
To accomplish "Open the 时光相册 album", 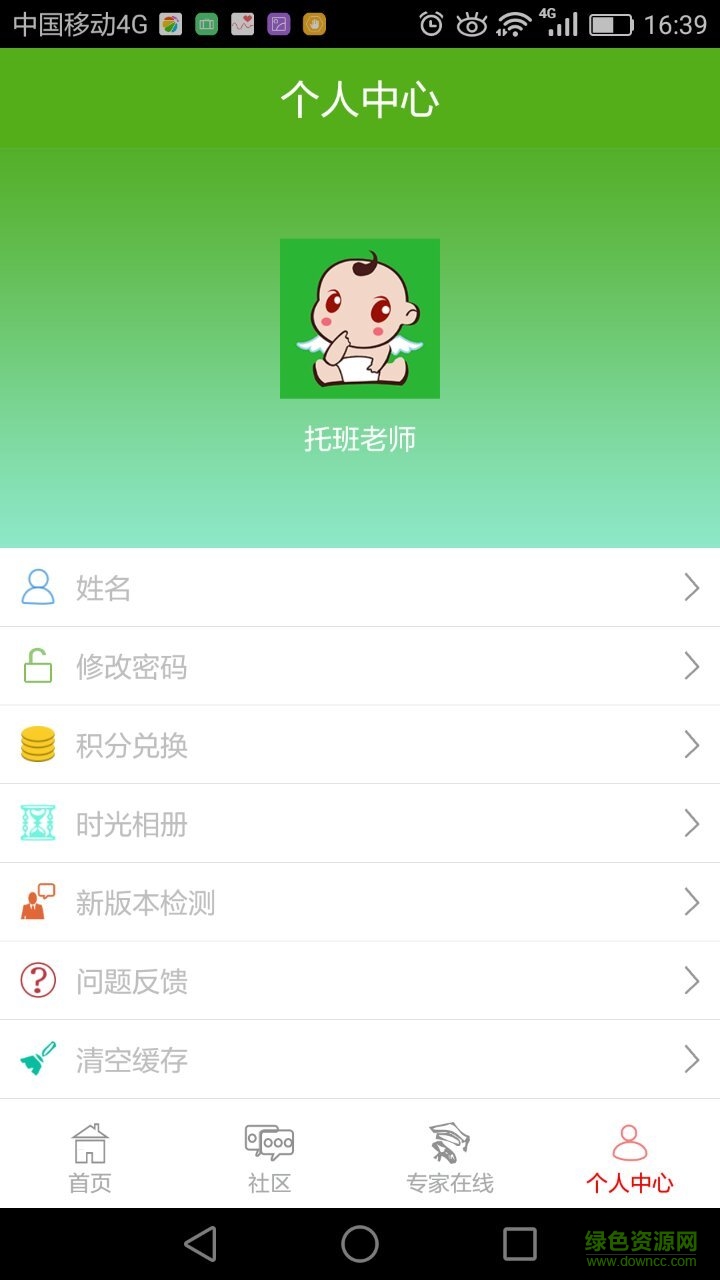I will pyautogui.click(x=360, y=824).
